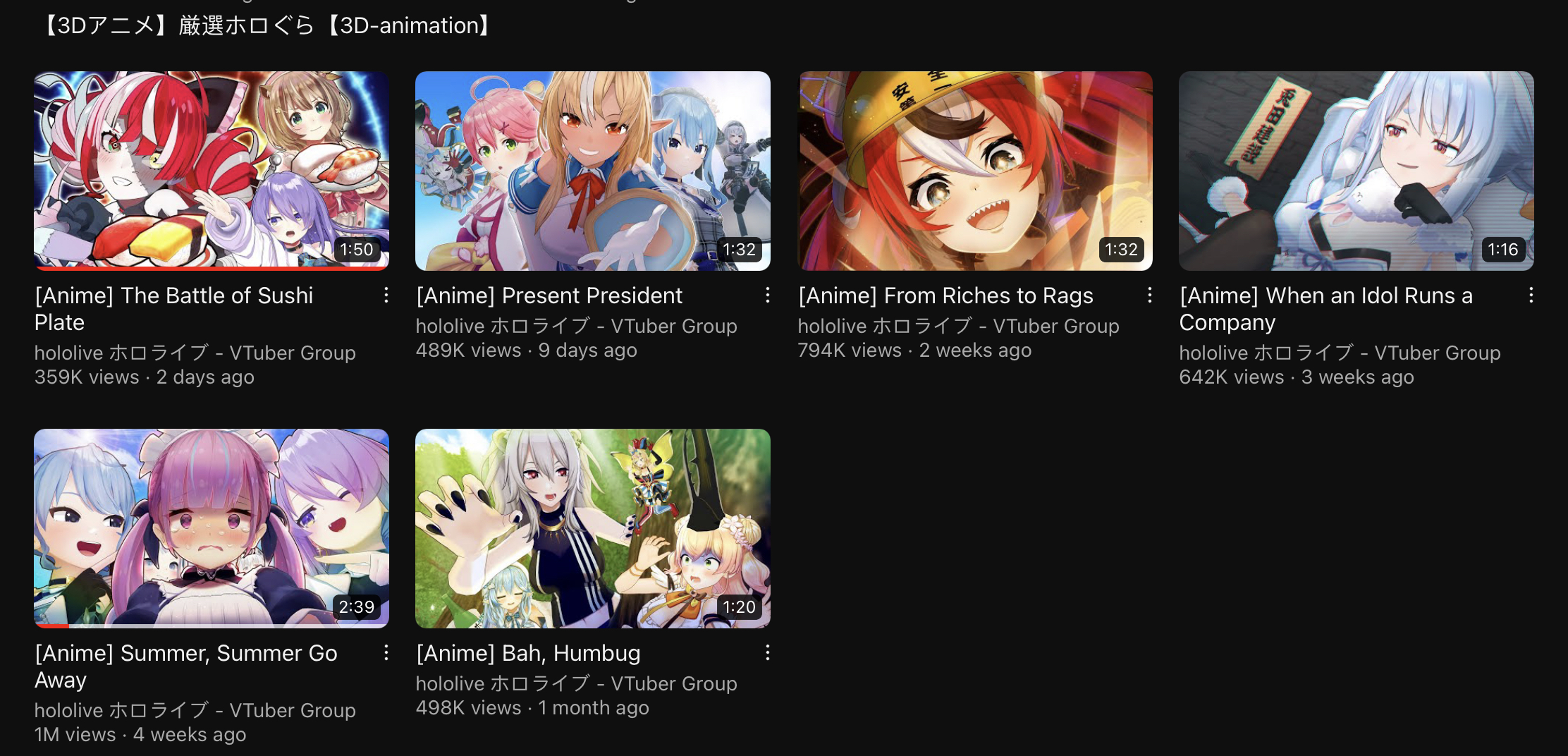
Task: Play When an Idol Runs a Company
Action: pos(1356,171)
